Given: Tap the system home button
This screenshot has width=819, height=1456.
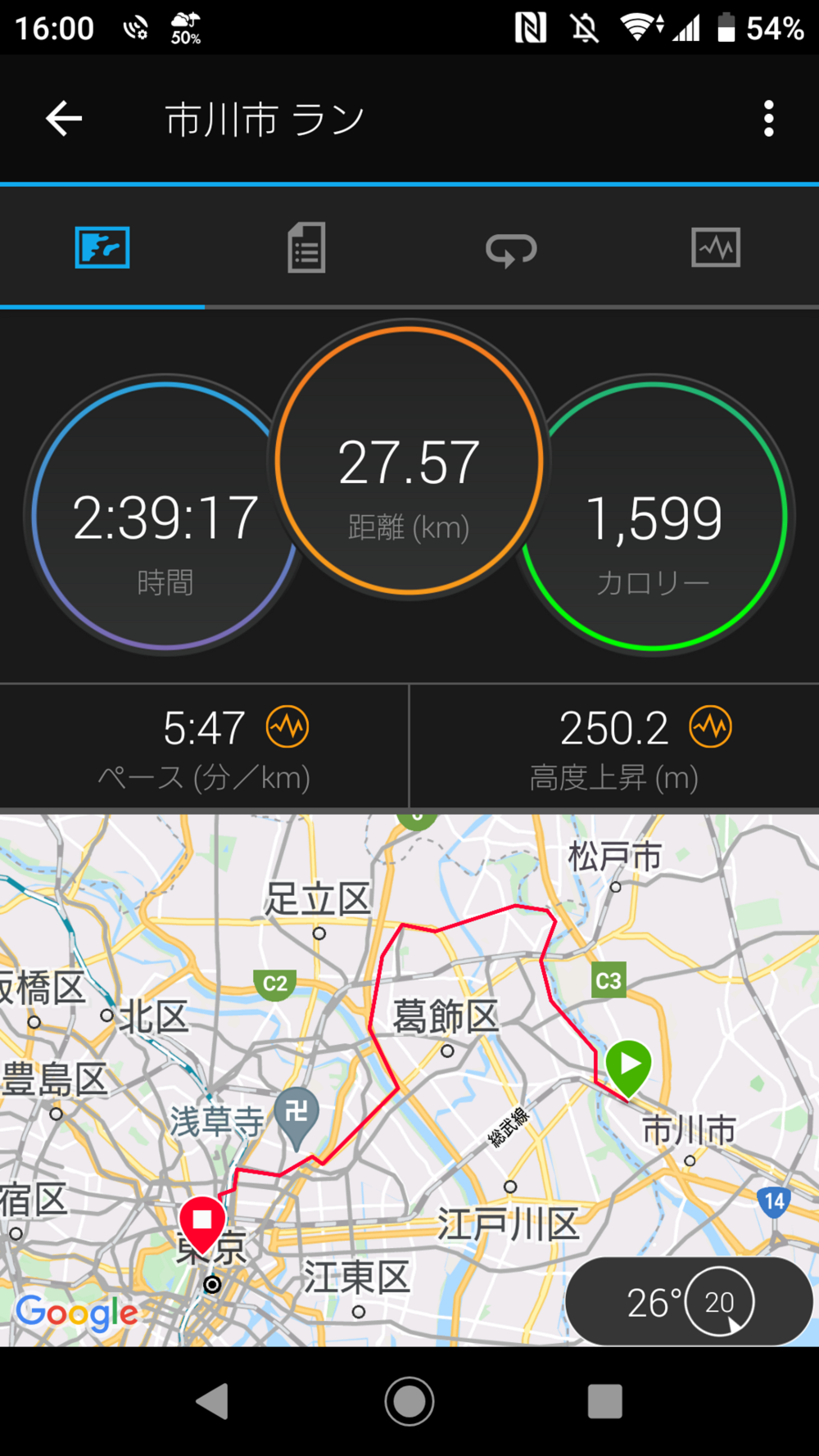Looking at the screenshot, I should pos(409,1401).
